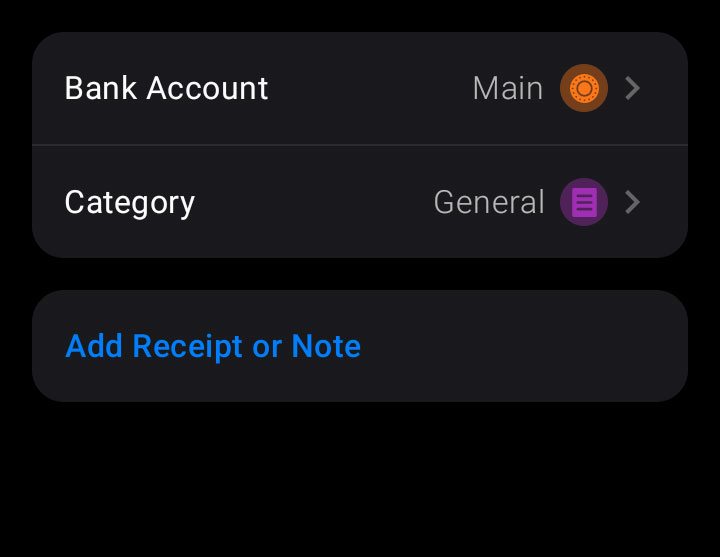Image resolution: width=720 pixels, height=557 pixels.
Task: Open the Bank Account row
Action: coord(359,89)
